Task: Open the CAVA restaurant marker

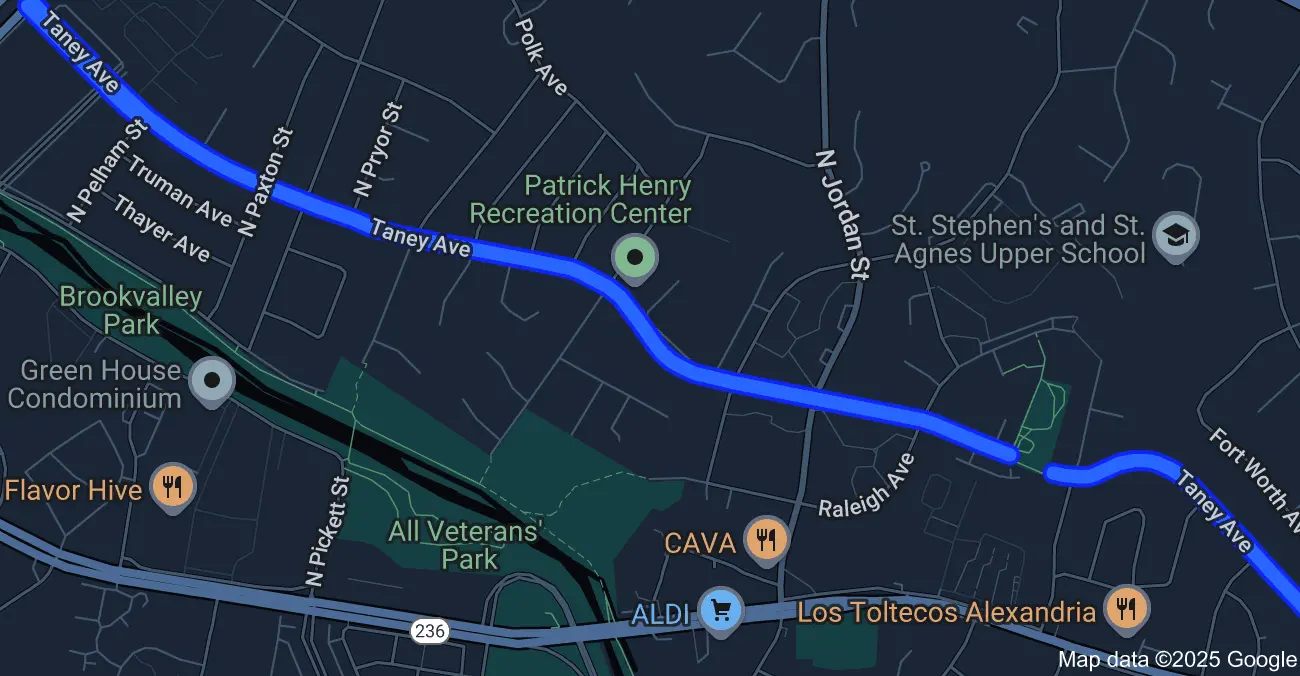Action: [x=767, y=541]
